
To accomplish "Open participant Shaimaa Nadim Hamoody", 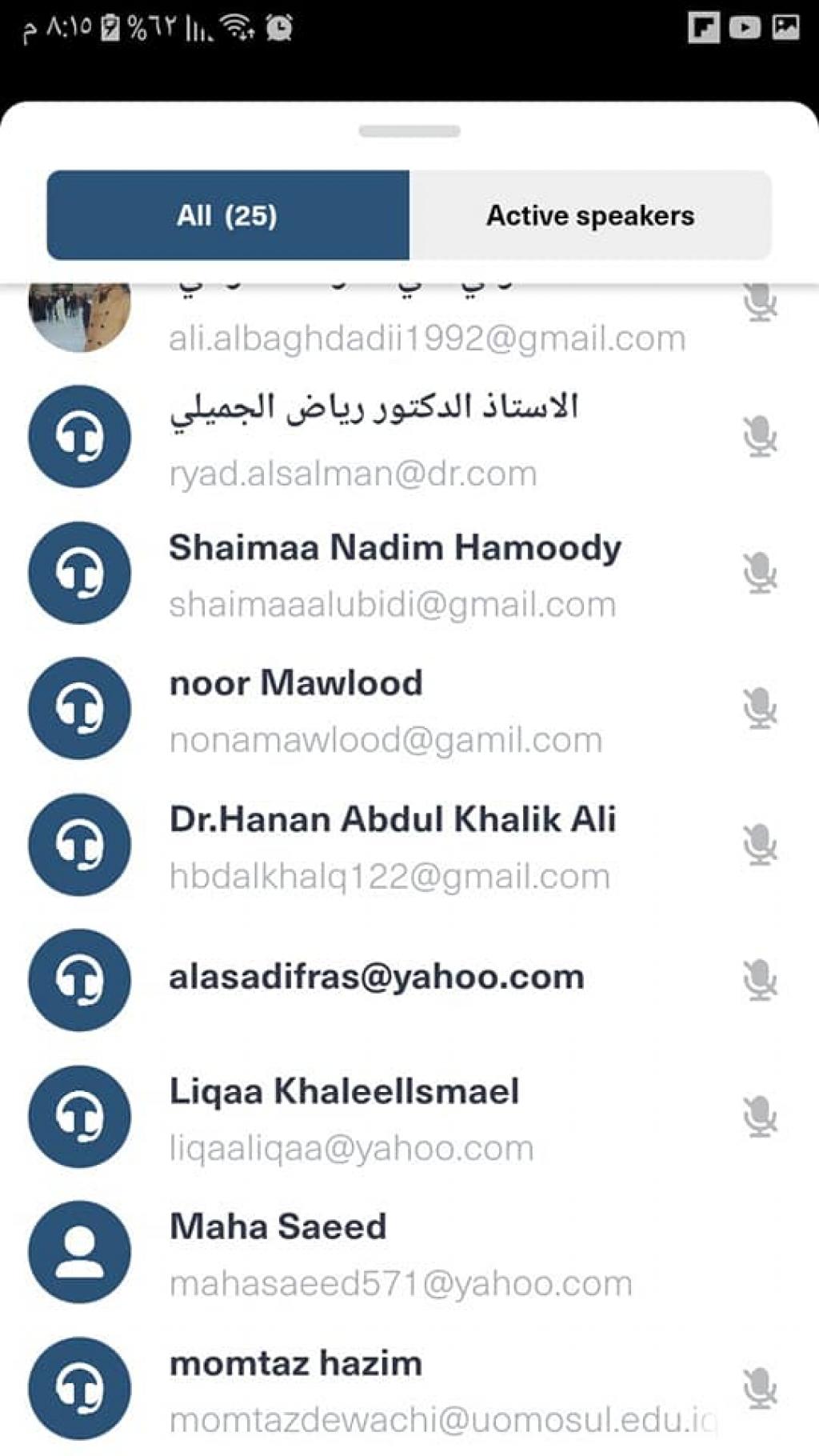I will (x=394, y=573).
